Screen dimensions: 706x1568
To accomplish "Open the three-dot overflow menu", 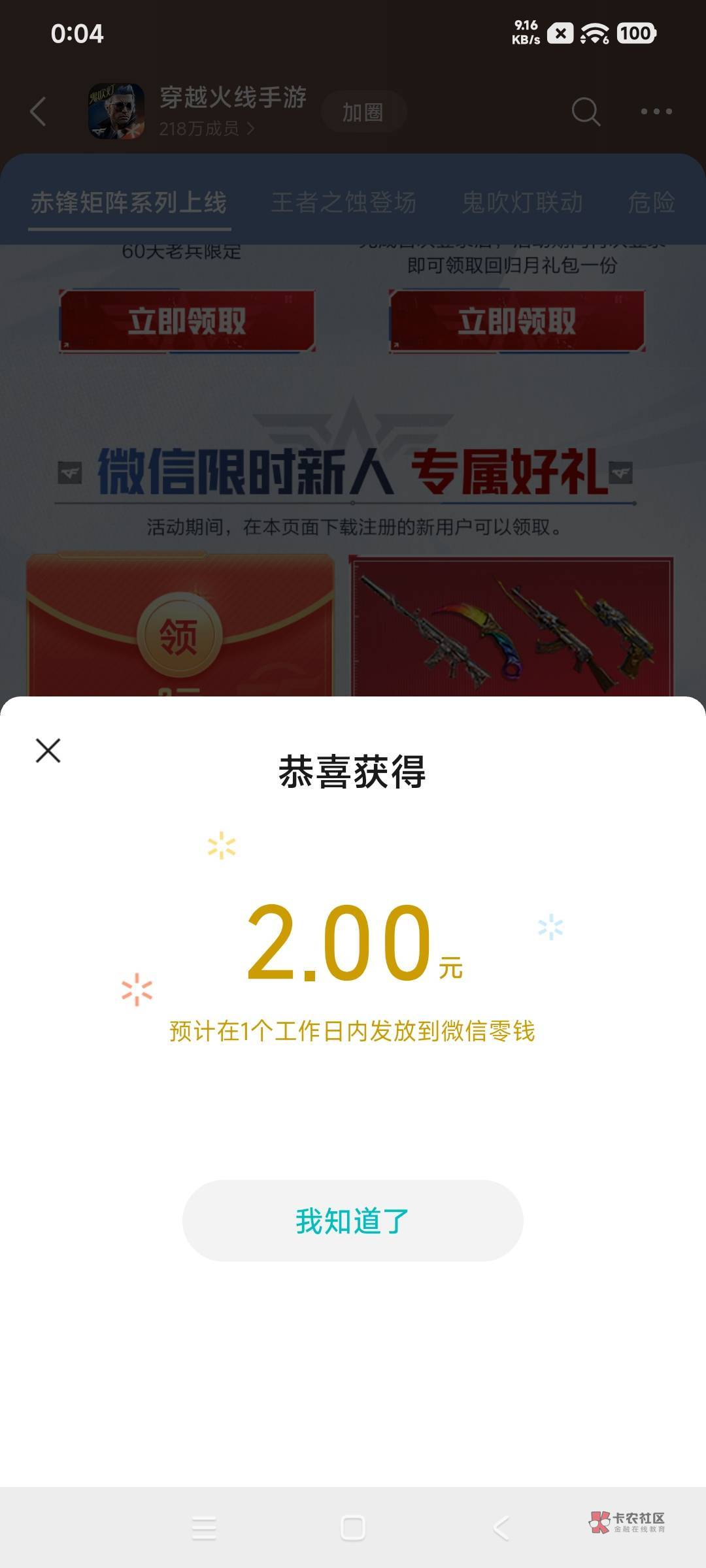I will [656, 111].
